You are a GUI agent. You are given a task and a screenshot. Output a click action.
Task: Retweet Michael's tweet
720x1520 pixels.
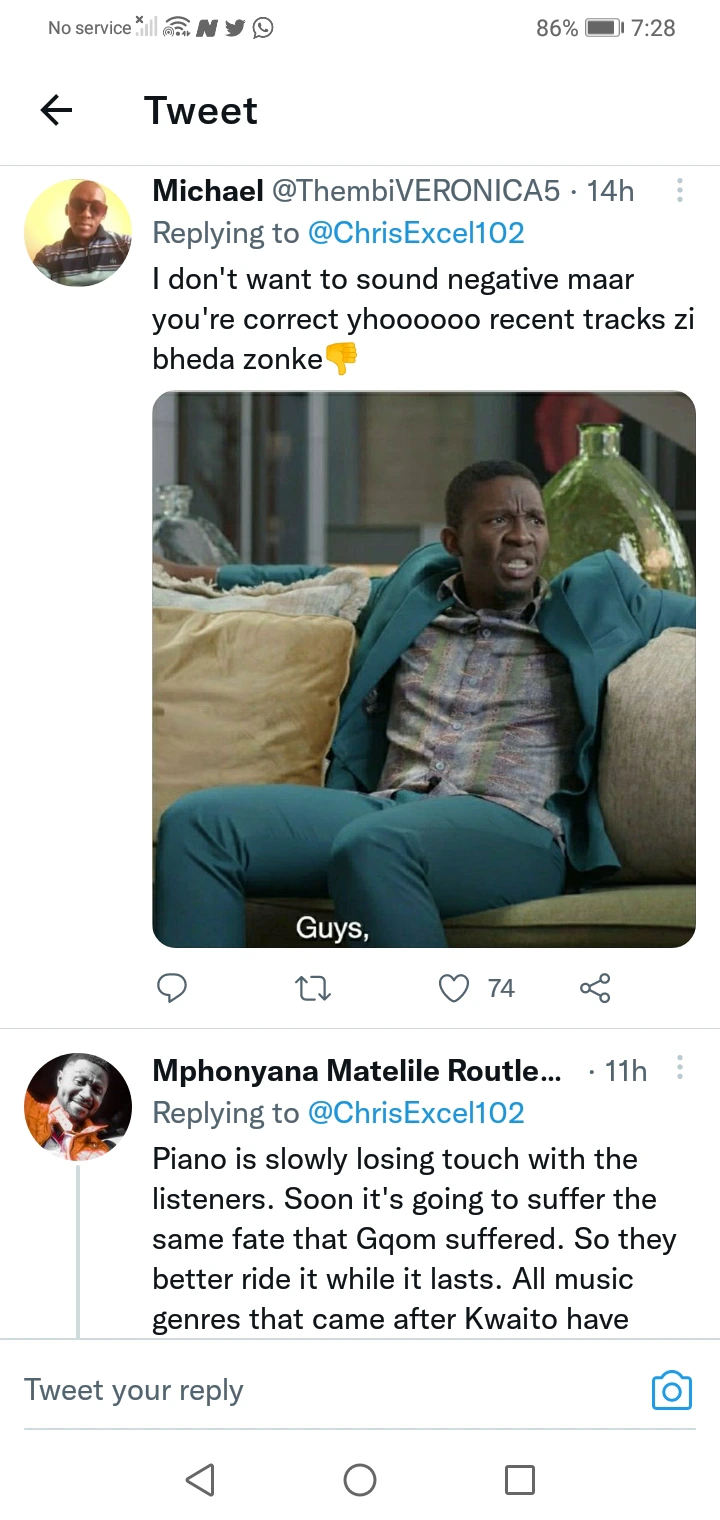[314, 989]
